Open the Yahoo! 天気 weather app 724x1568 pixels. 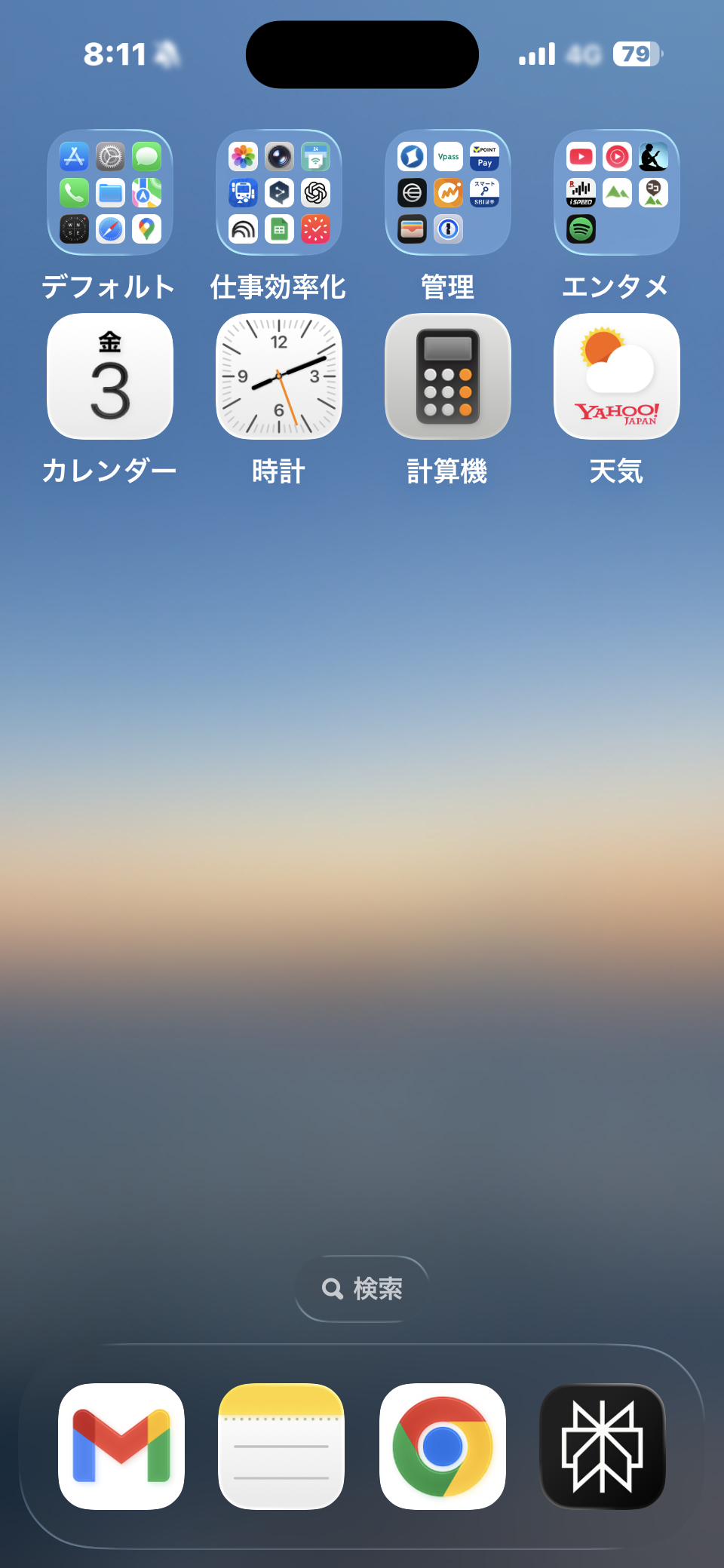(617, 376)
